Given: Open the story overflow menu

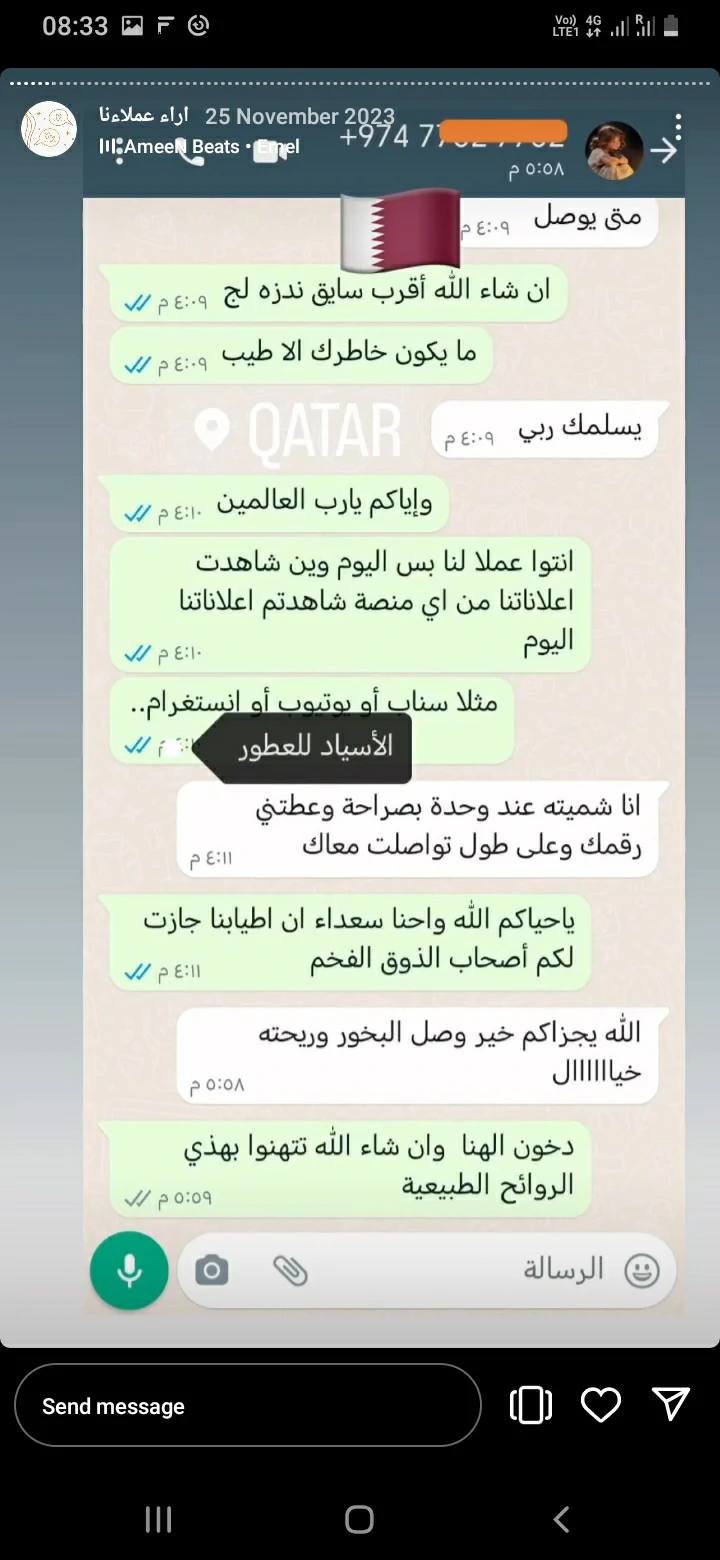Looking at the screenshot, I should (678, 127).
